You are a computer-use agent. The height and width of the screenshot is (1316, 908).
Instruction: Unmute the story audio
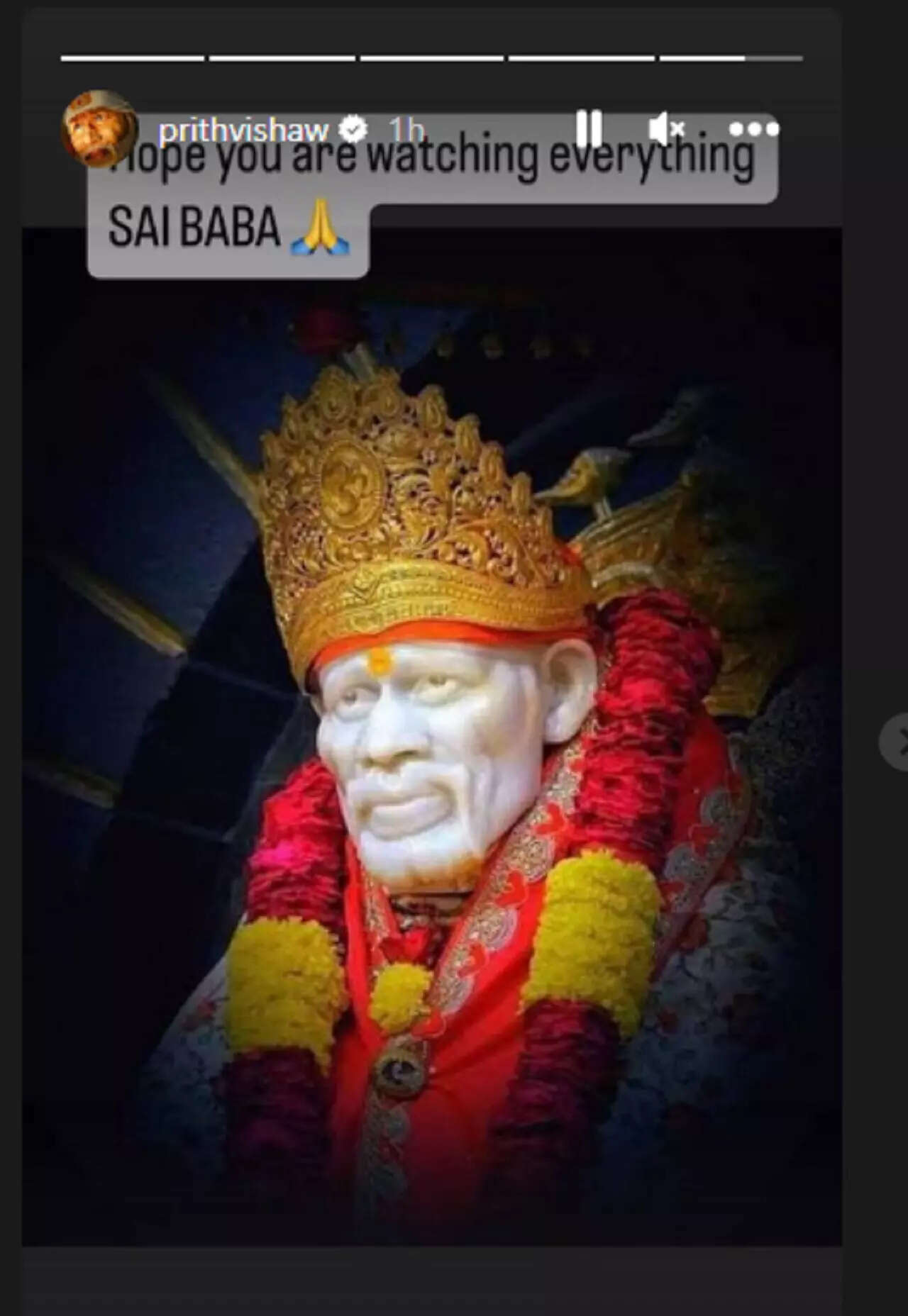point(666,129)
